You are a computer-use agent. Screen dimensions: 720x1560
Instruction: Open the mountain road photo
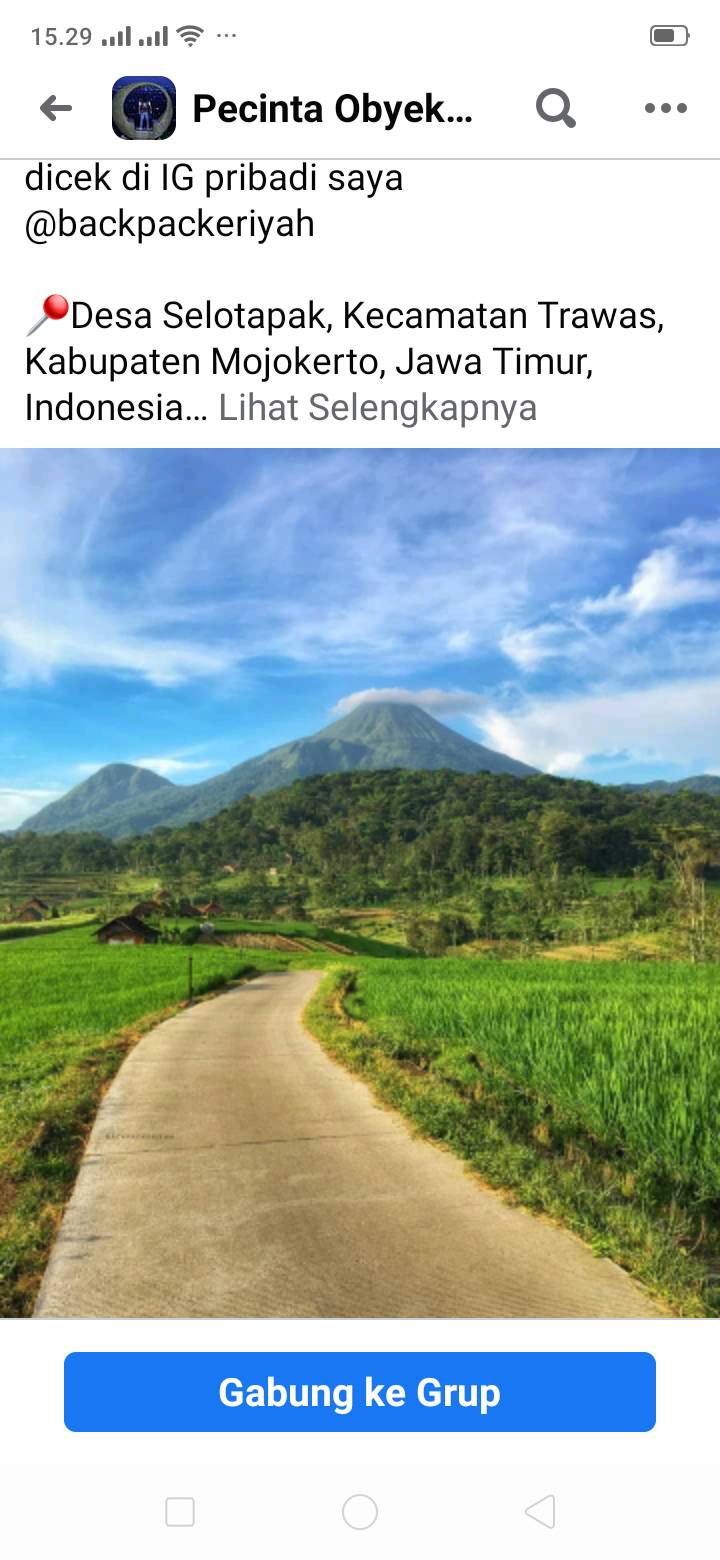point(360,882)
